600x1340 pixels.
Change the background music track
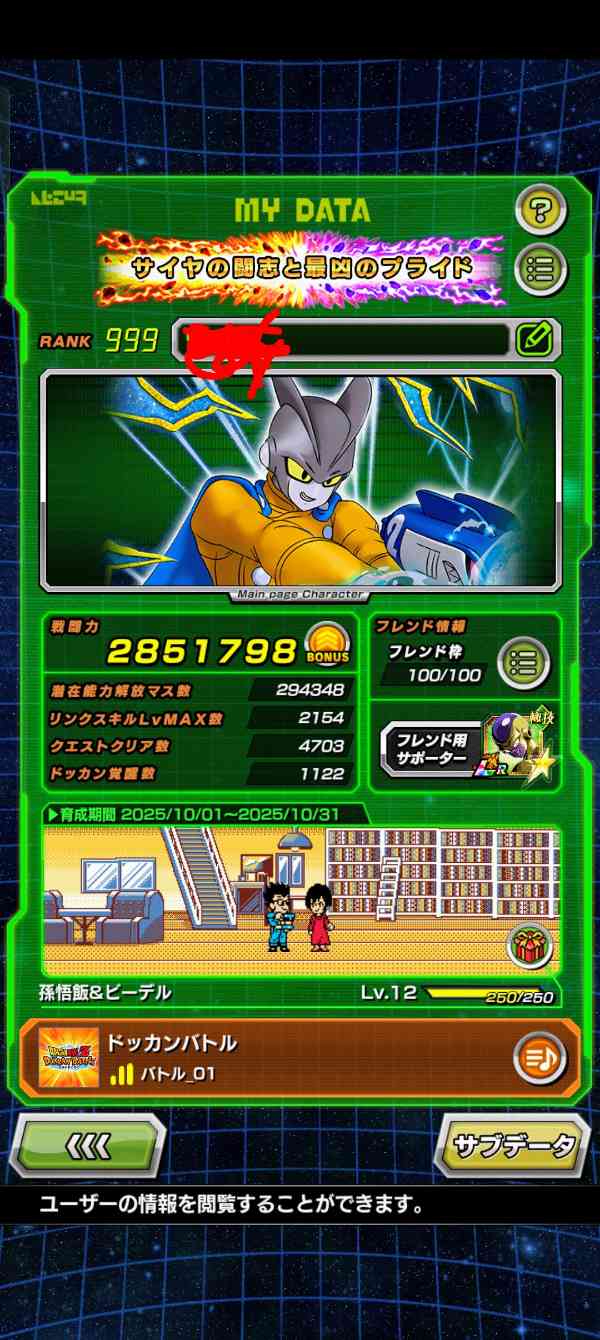click(540, 1058)
